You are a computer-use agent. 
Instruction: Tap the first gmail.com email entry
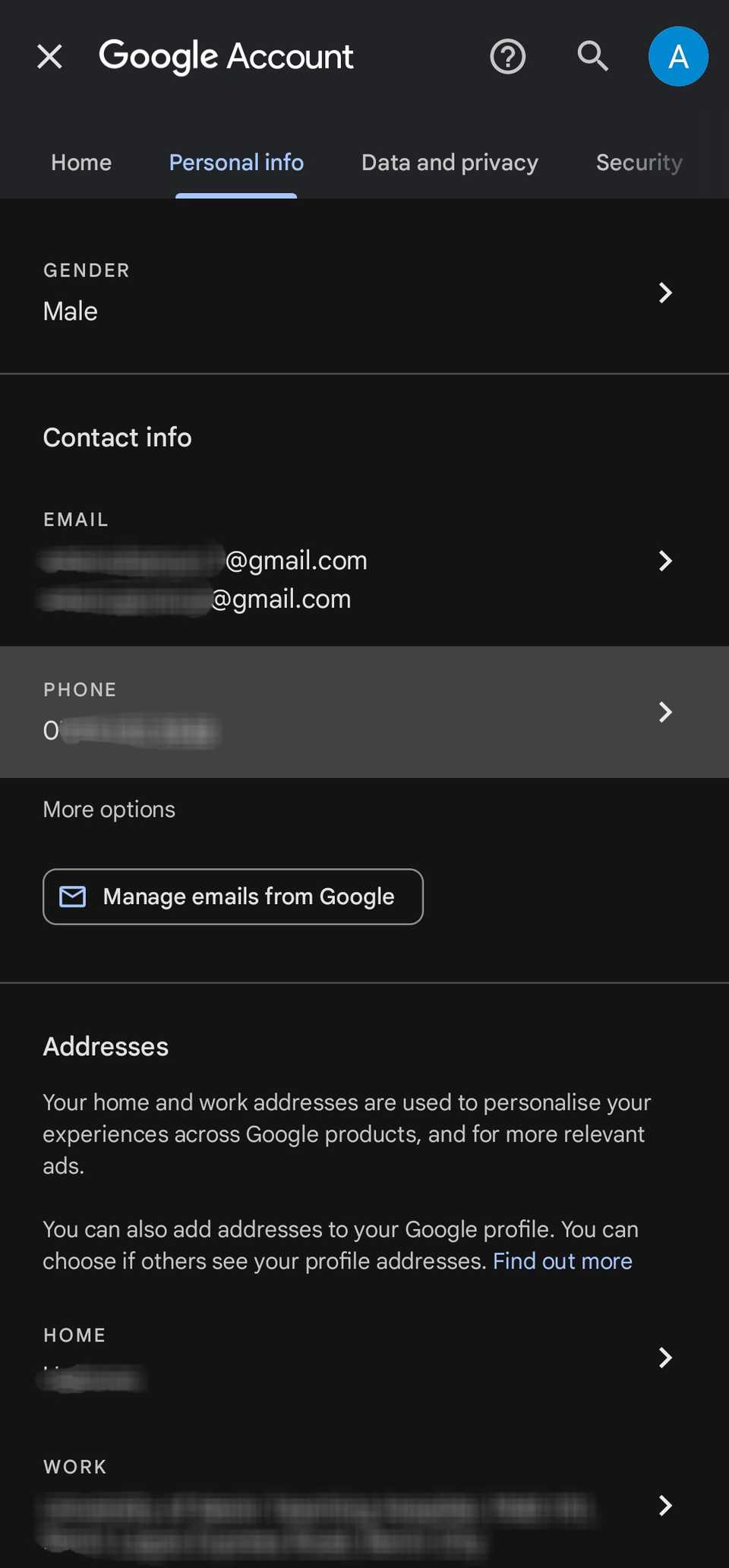click(x=228, y=561)
